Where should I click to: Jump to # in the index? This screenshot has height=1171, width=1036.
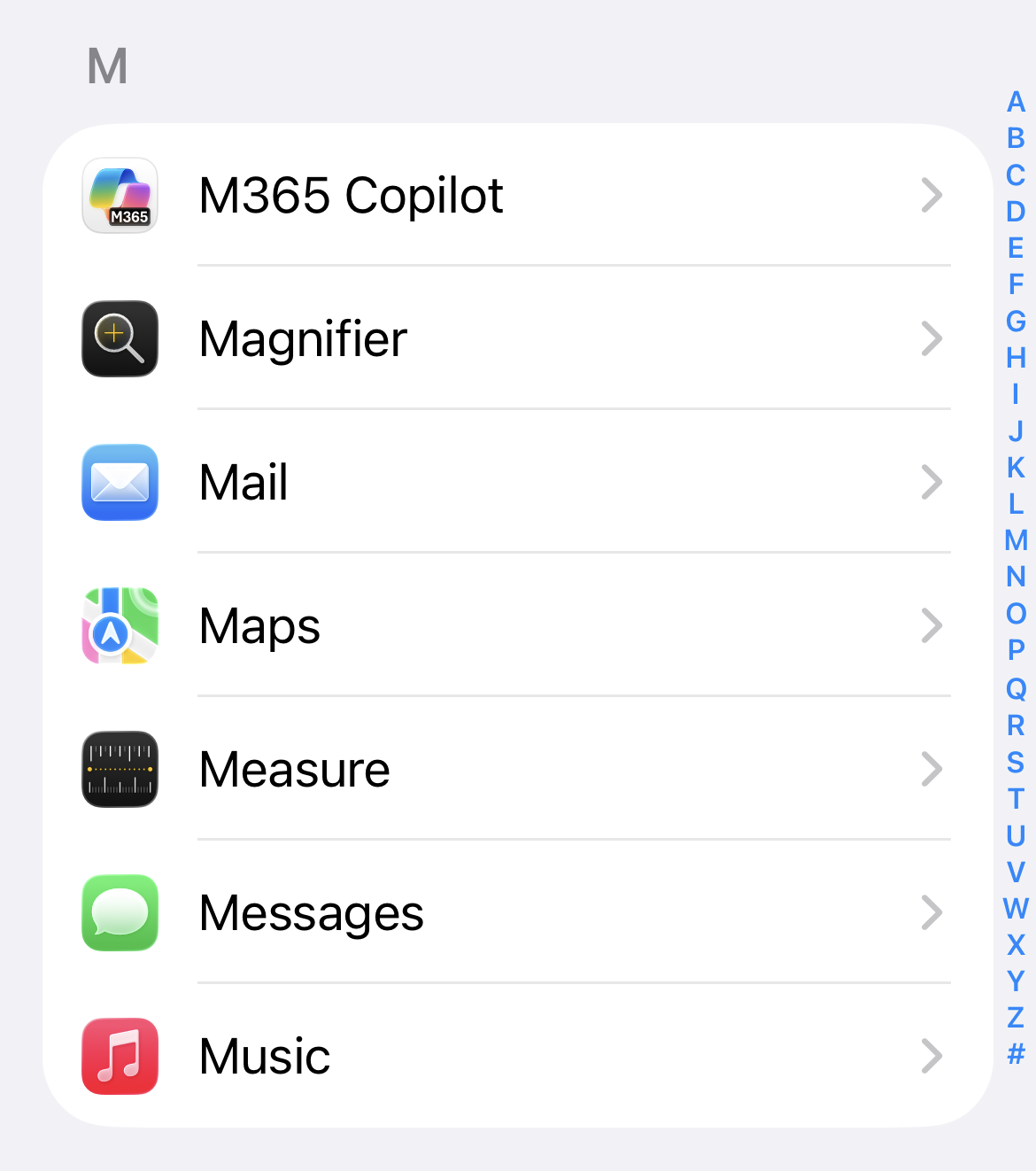point(1016,1054)
